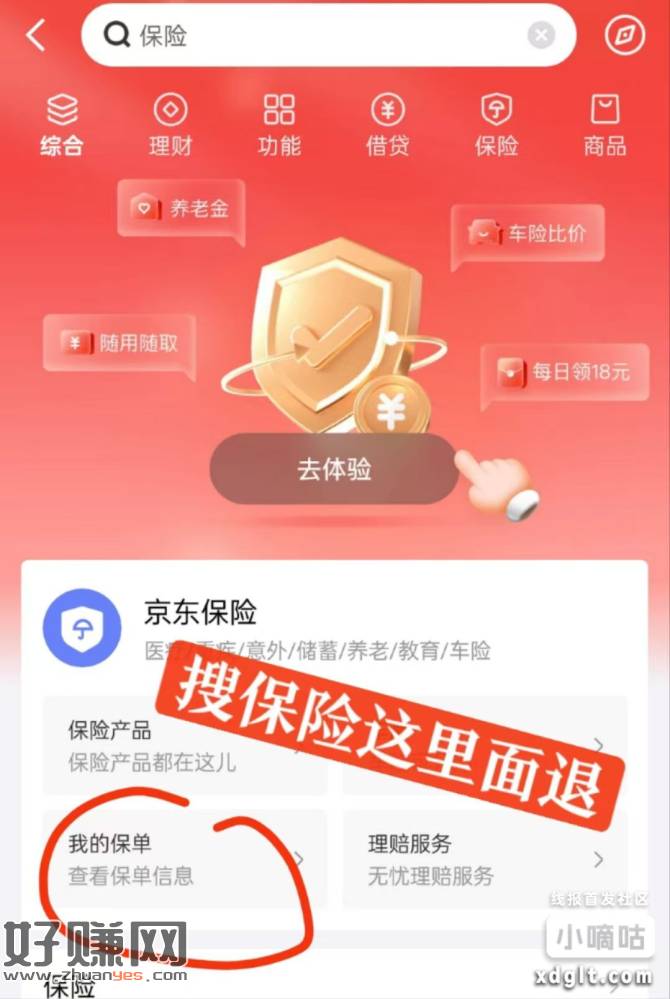This screenshot has height=999, width=670.
Task: Switch to the 商品 tab
Action: coord(605,125)
